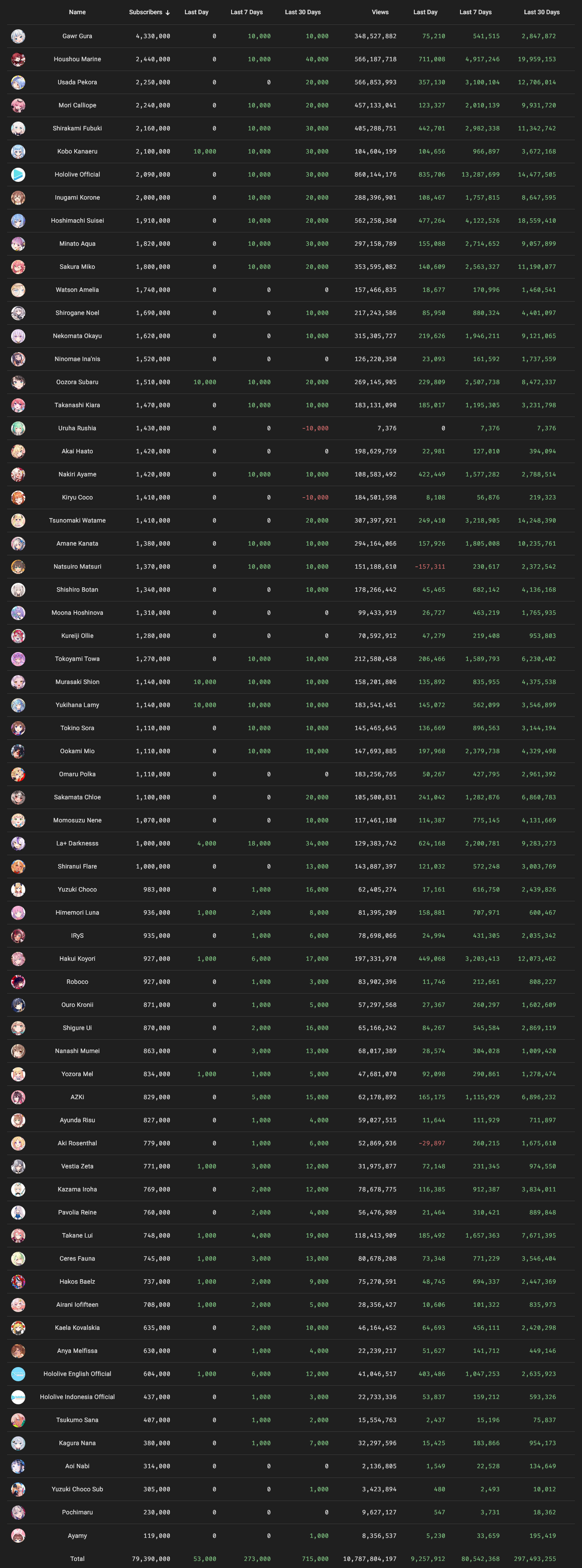The image size is (582, 1568).
Task: Sort by total Views column
Action: click(380, 12)
